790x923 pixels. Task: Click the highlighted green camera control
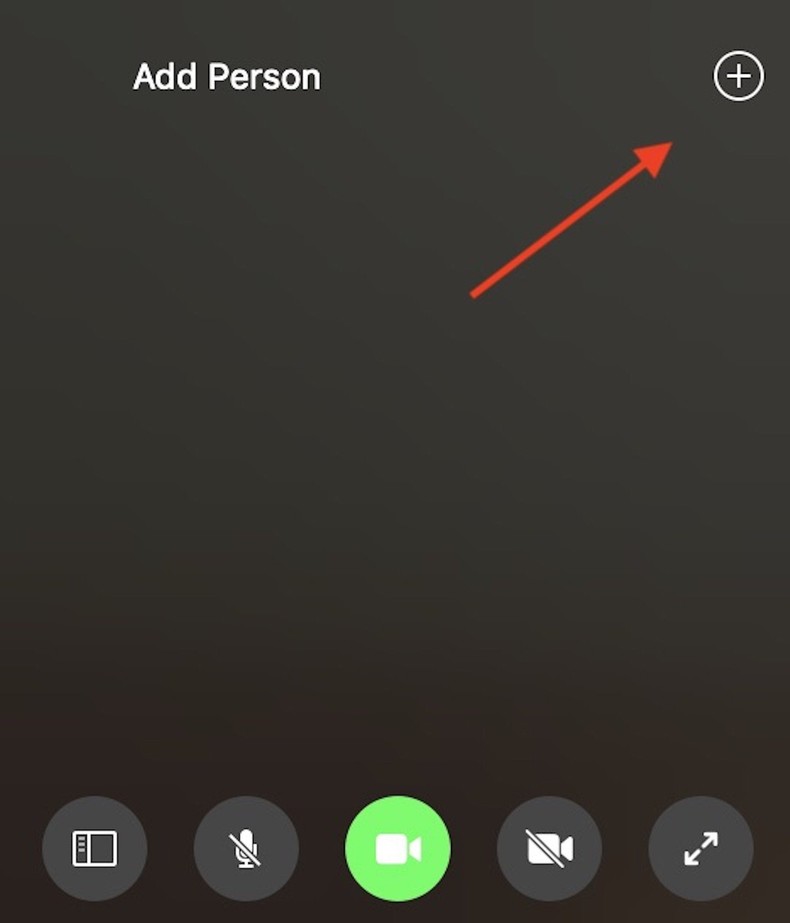click(398, 847)
